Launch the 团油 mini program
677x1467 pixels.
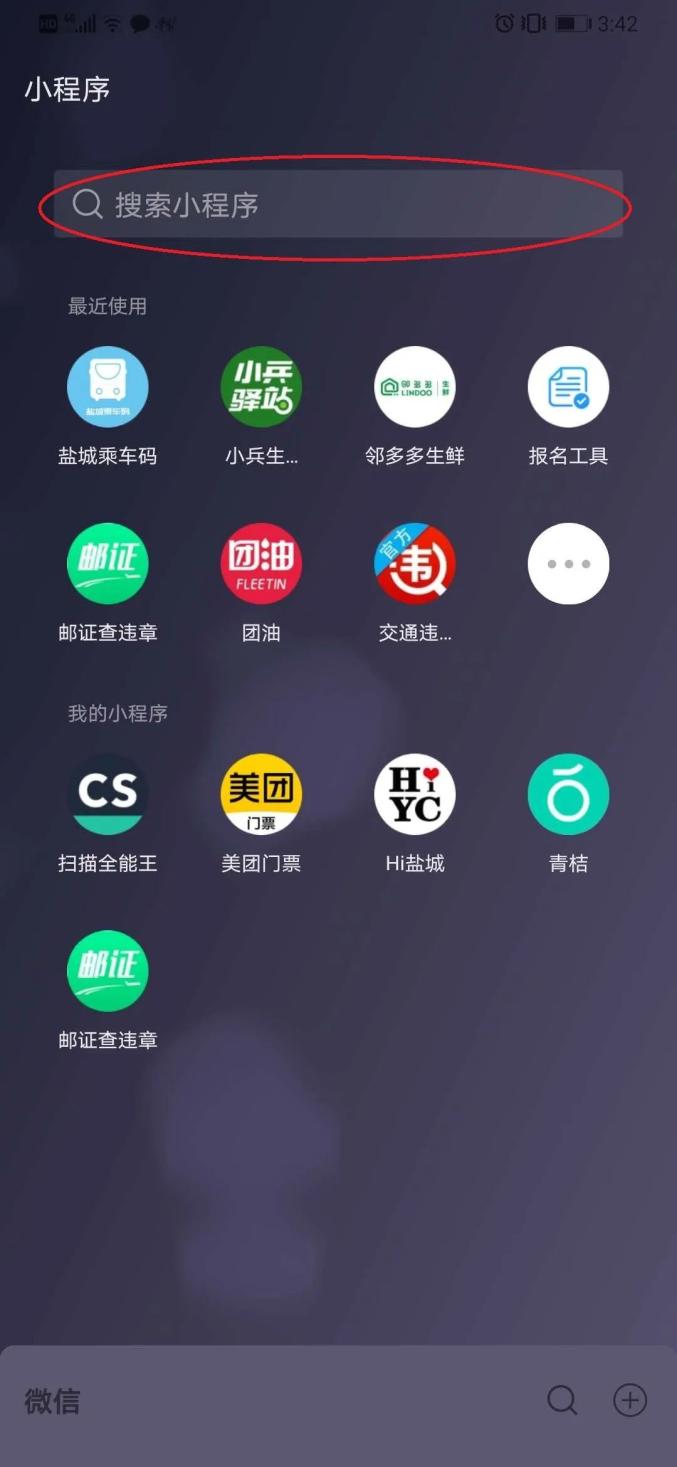tap(261, 564)
